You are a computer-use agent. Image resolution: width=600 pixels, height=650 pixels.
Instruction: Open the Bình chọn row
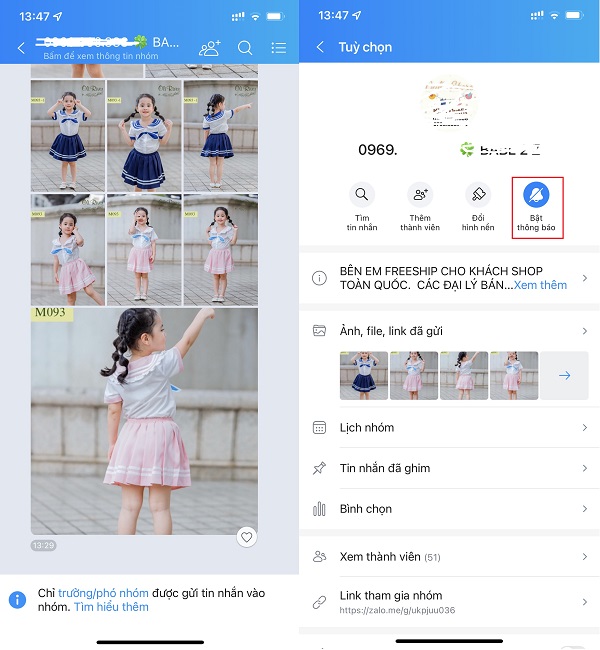[450, 509]
